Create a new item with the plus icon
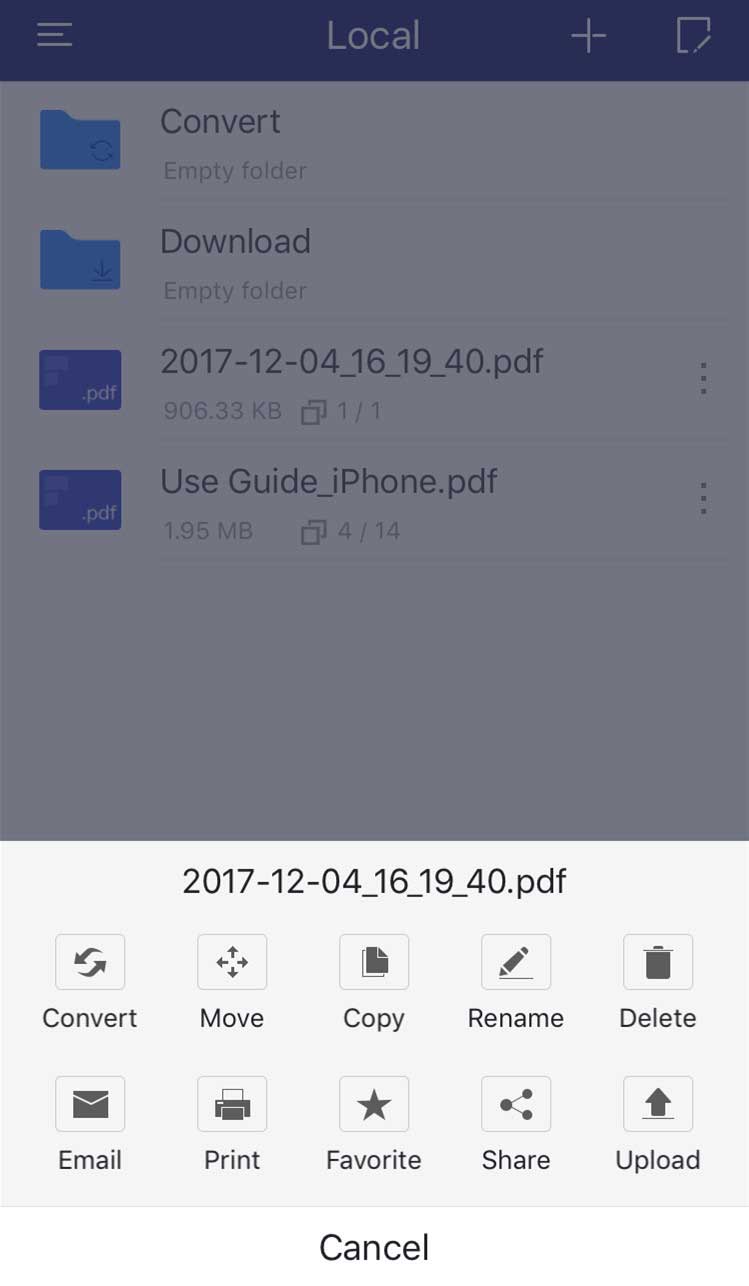The image size is (749, 1286). point(588,35)
